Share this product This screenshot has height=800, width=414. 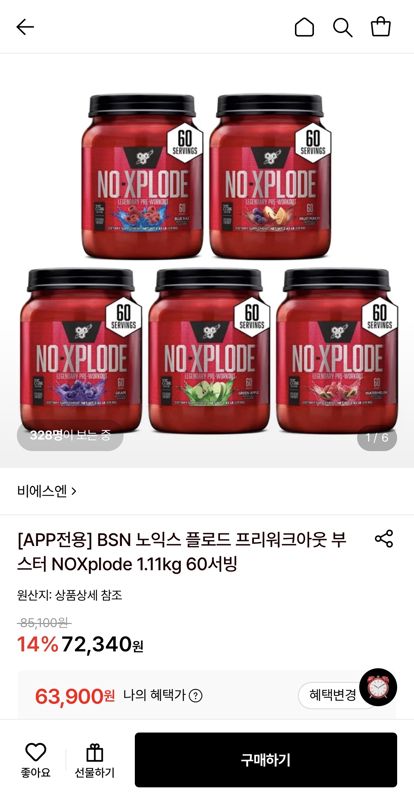click(x=384, y=539)
